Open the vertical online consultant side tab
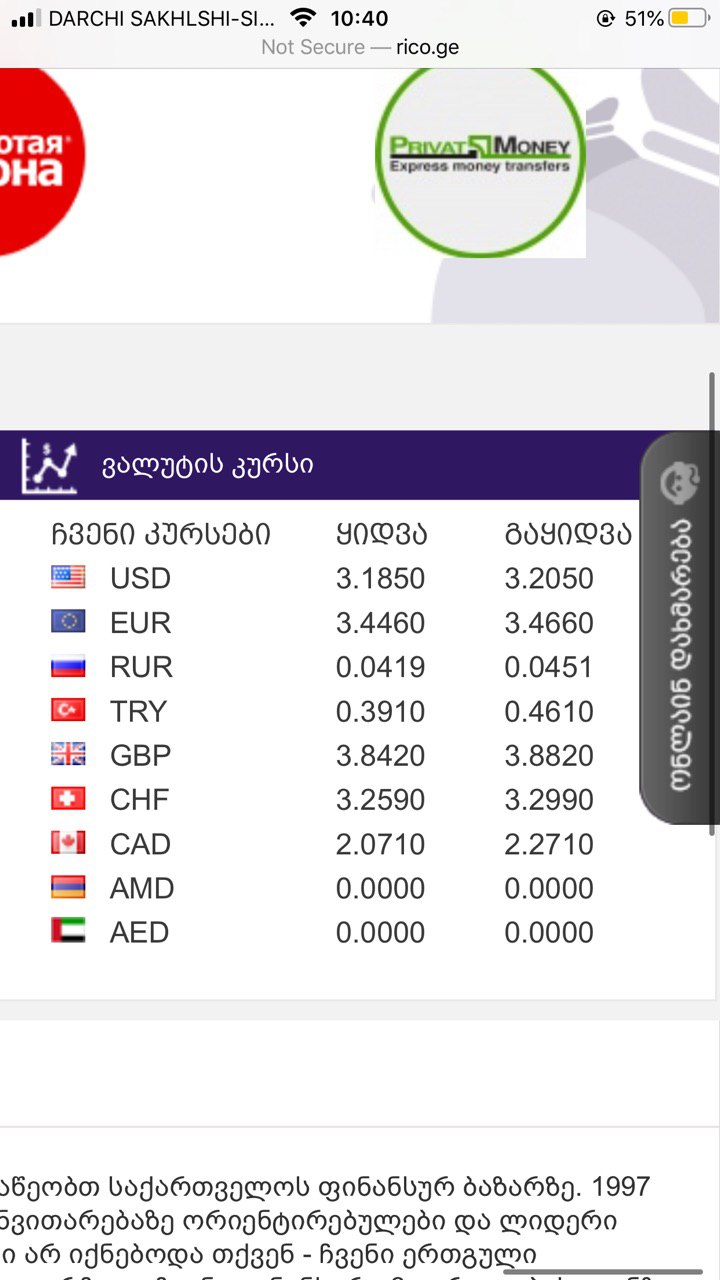 pyautogui.click(x=679, y=628)
